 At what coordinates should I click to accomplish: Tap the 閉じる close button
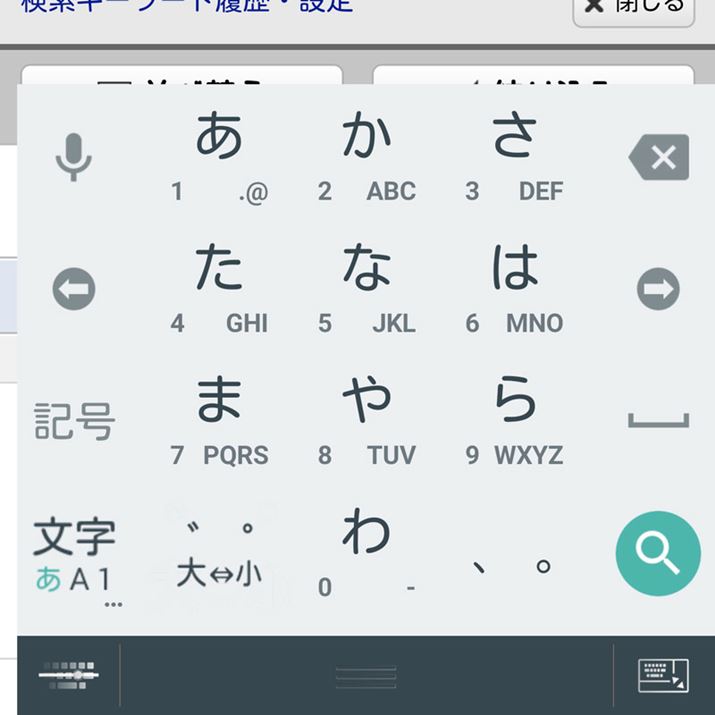(x=633, y=8)
